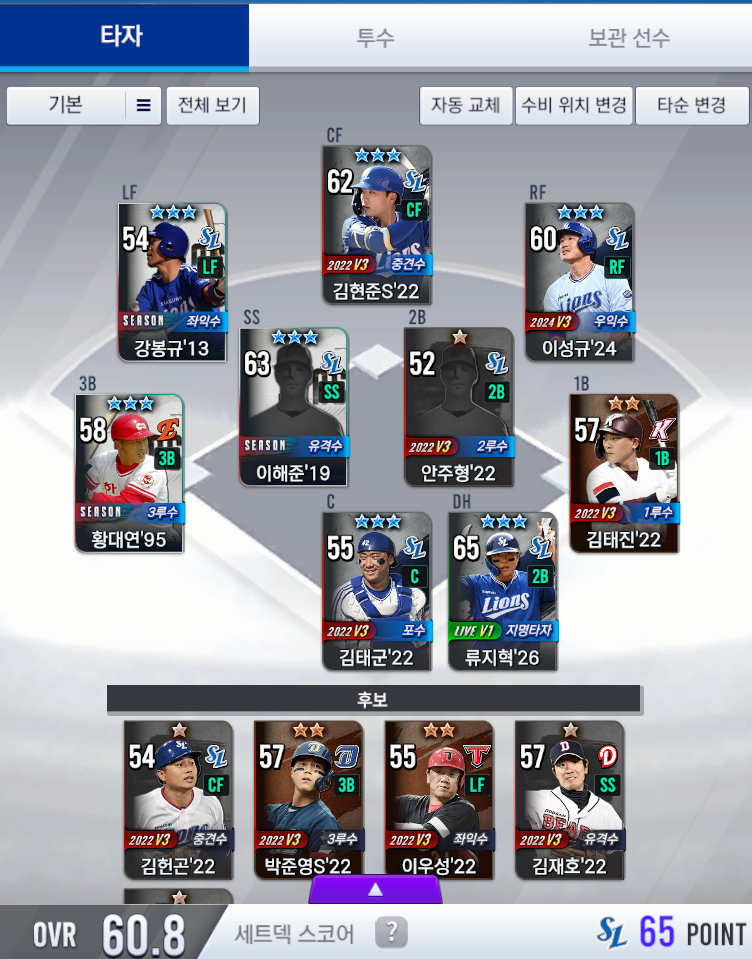
Task: Switch to the 보관 선수 tab
Action: [628, 37]
